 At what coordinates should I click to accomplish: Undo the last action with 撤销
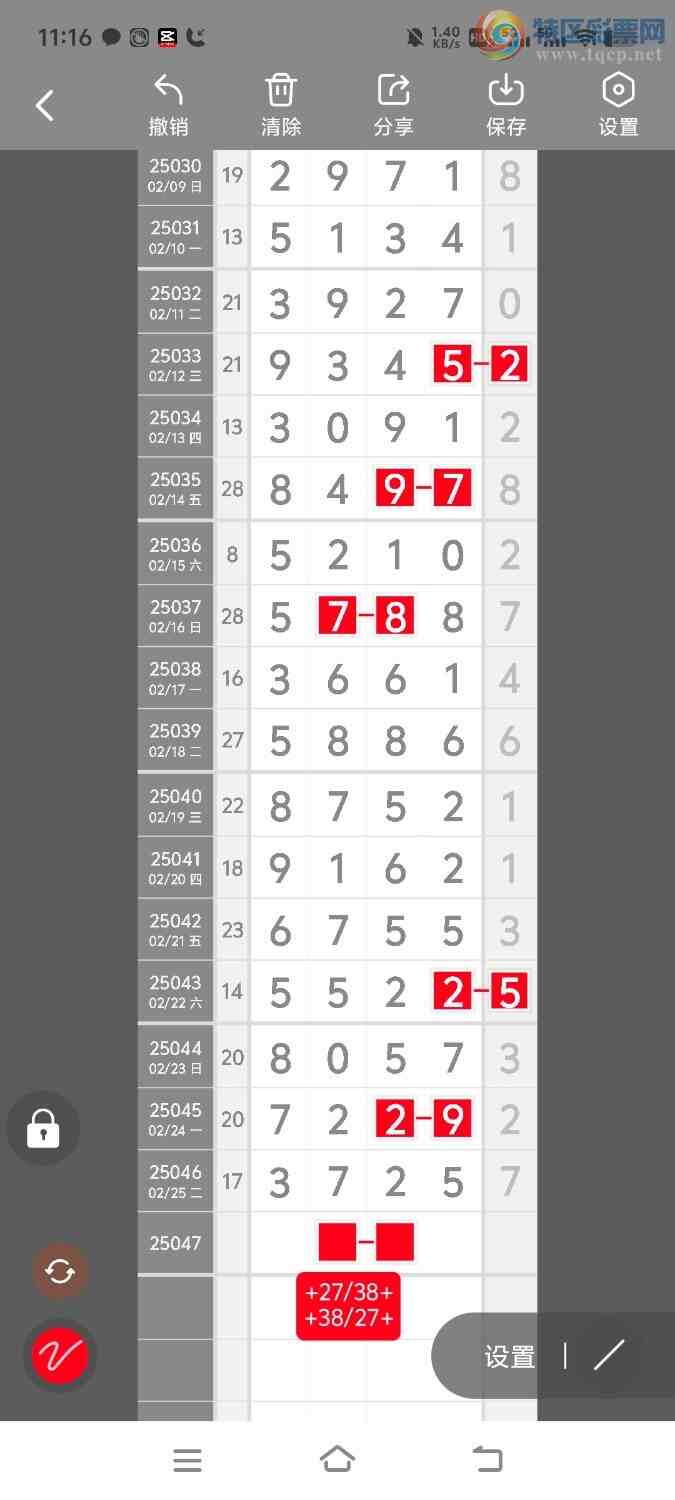tap(168, 105)
